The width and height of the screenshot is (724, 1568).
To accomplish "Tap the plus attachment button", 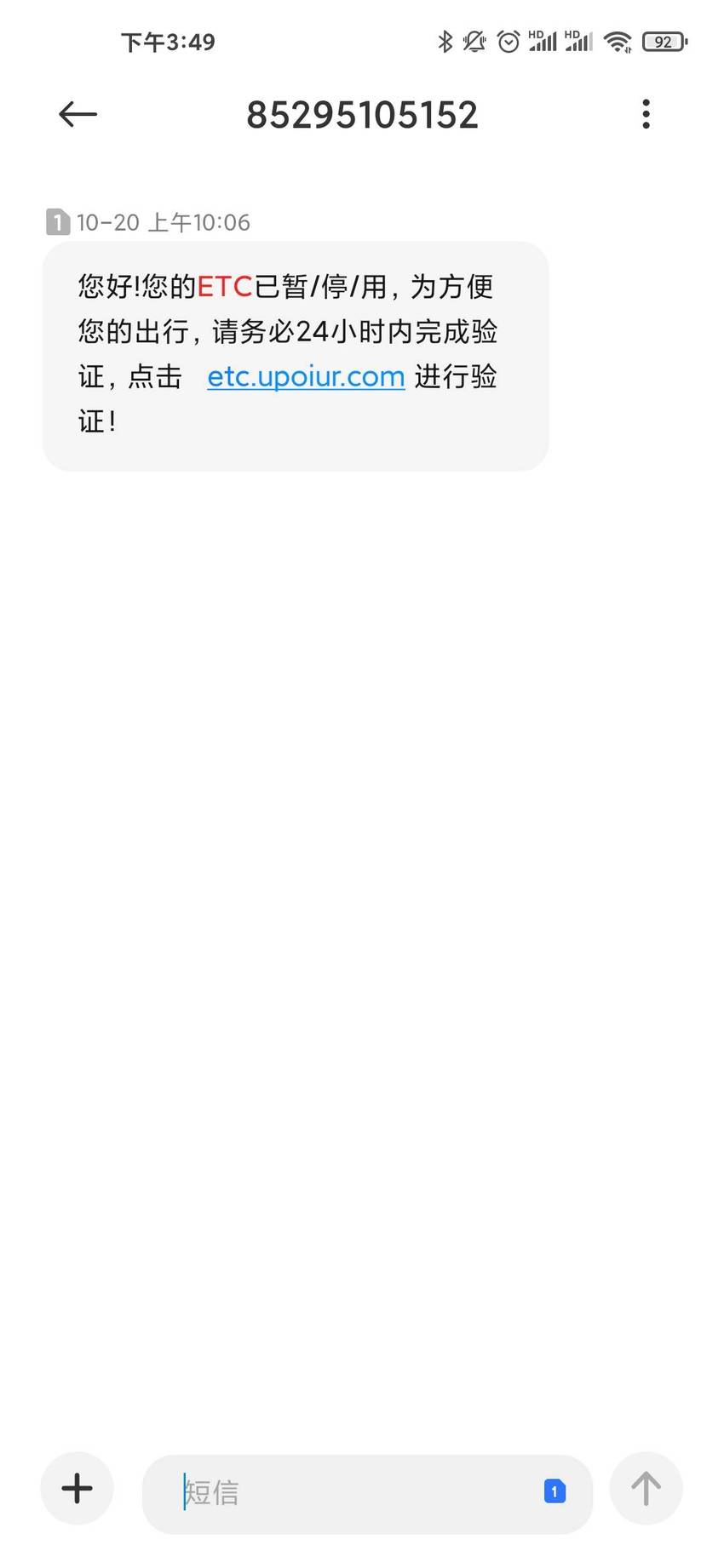I will 78,1488.
